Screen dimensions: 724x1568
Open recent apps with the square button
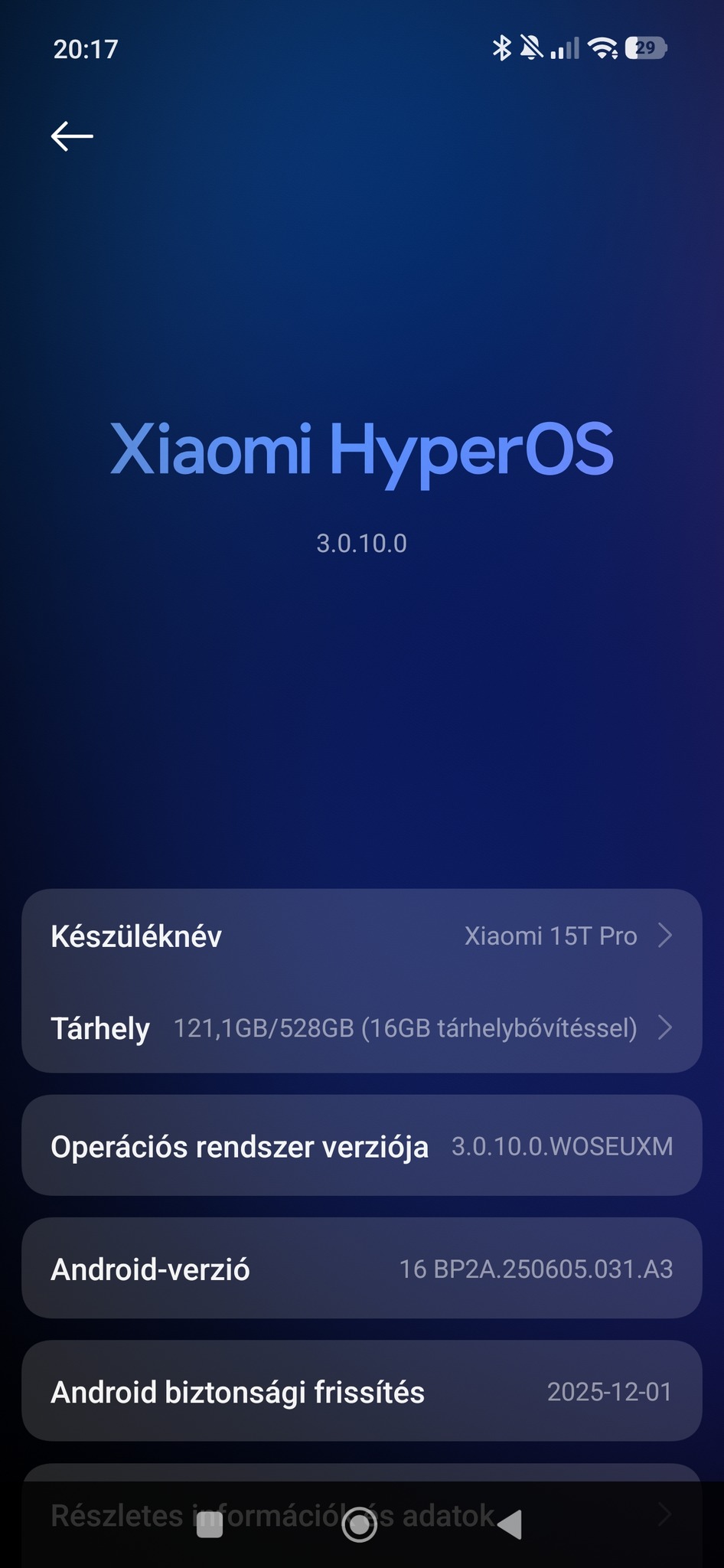pyautogui.click(x=210, y=1525)
